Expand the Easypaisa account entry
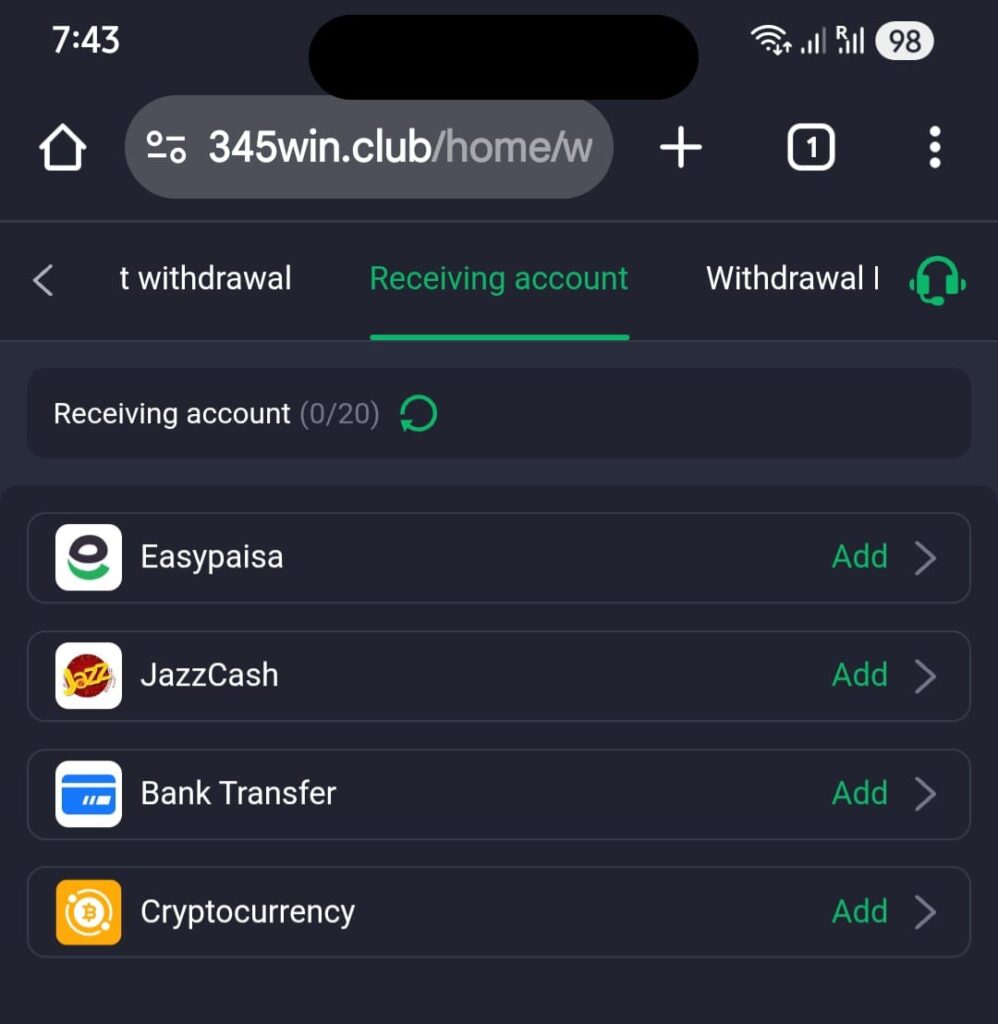 click(x=925, y=557)
